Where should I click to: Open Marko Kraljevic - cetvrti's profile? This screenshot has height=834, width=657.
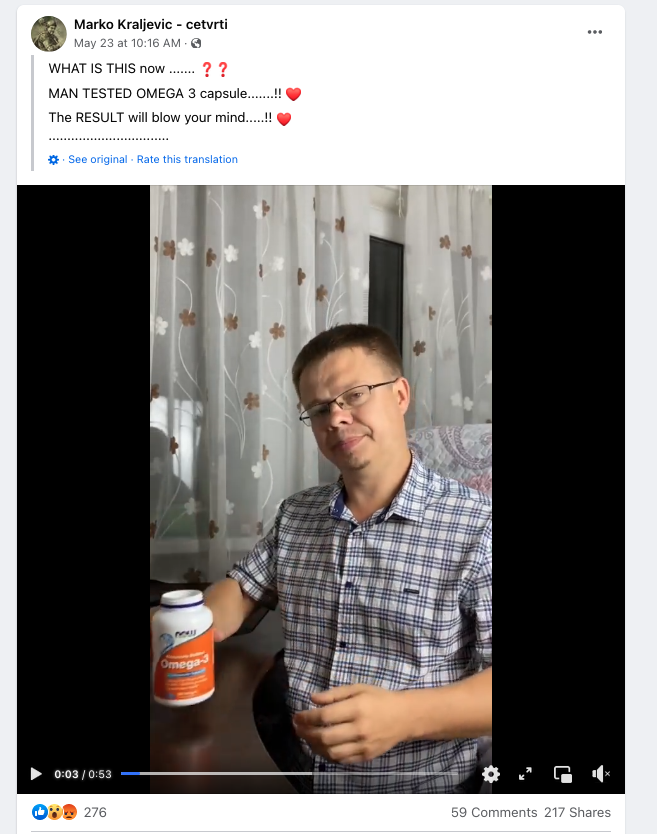click(x=150, y=24)
